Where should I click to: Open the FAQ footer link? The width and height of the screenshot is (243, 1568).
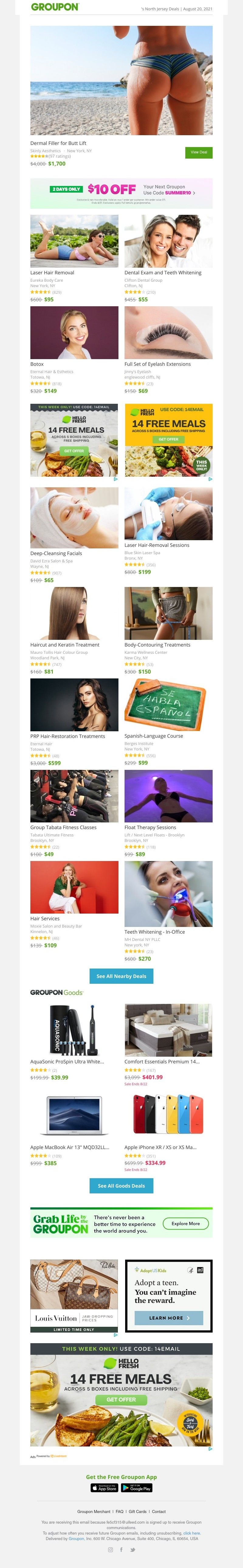(x=119, y=1511)
